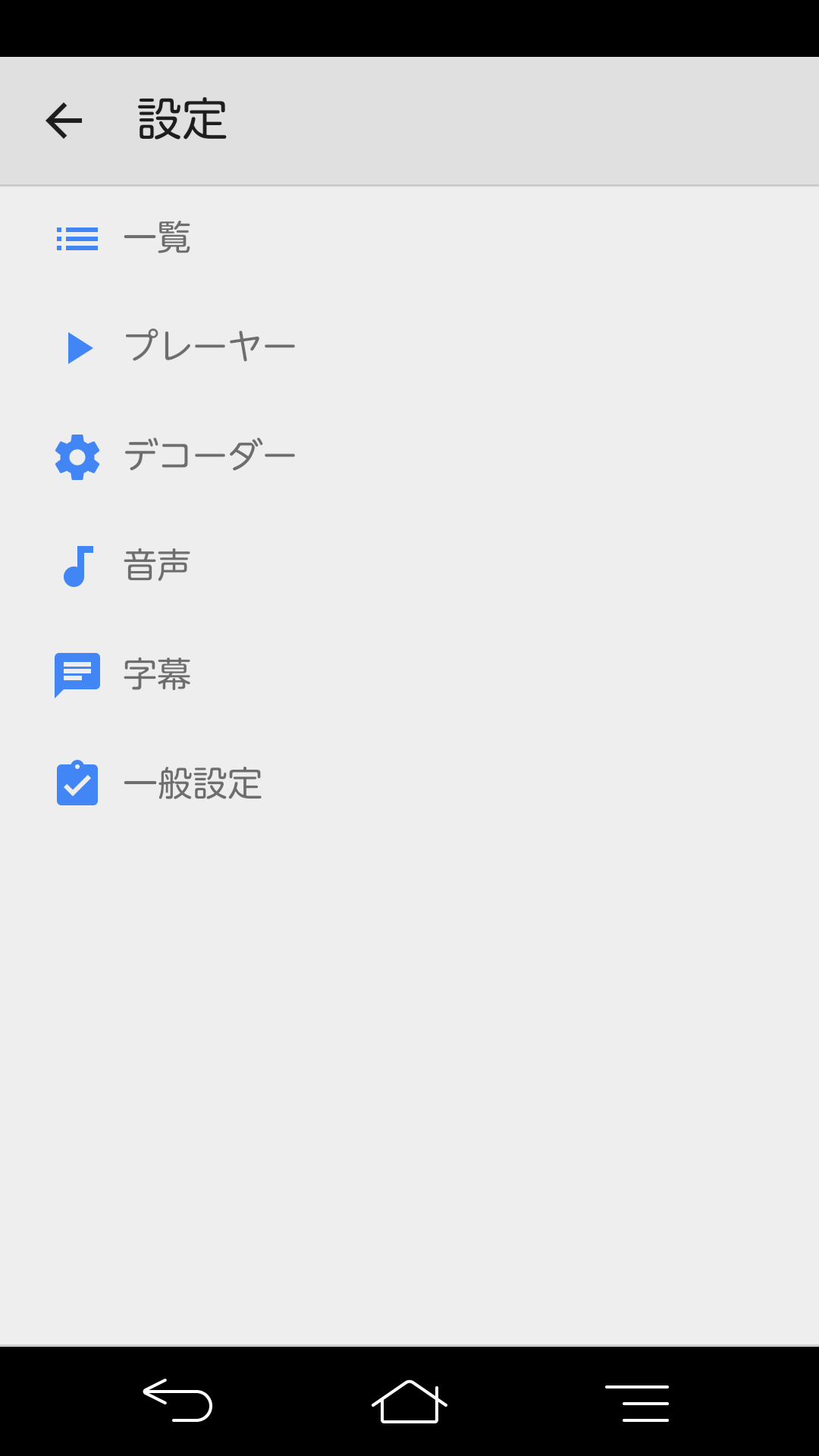Click the settings gear next to デコーダー

[77, 457]
